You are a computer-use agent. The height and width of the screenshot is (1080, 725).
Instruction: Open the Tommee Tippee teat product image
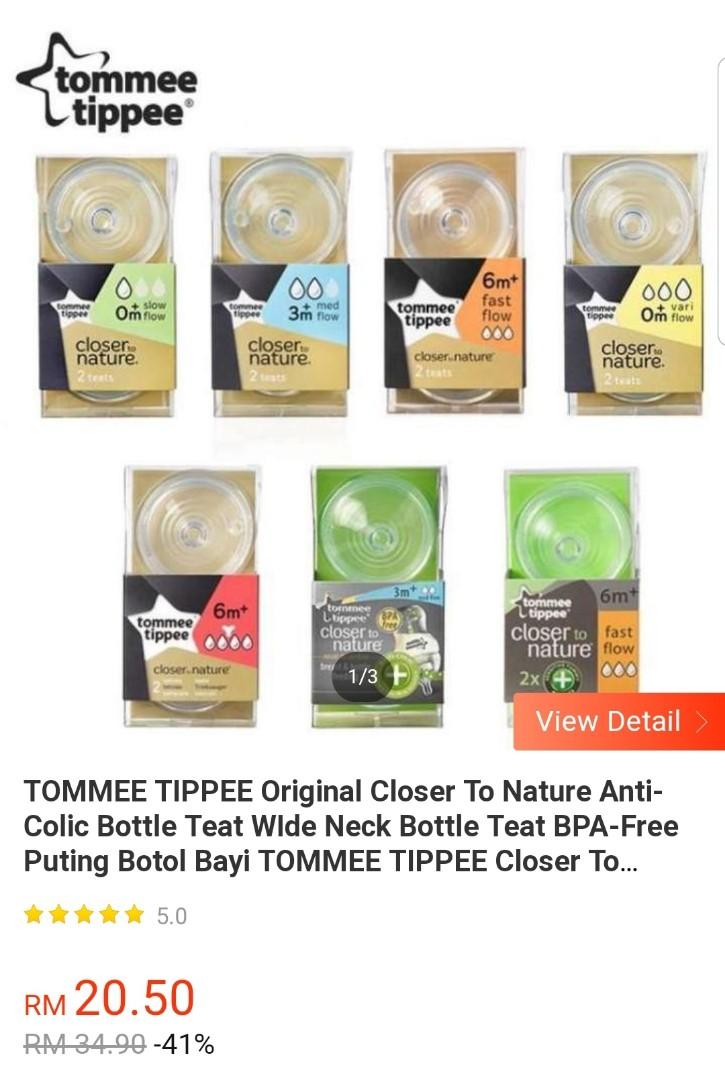[362, 400]
